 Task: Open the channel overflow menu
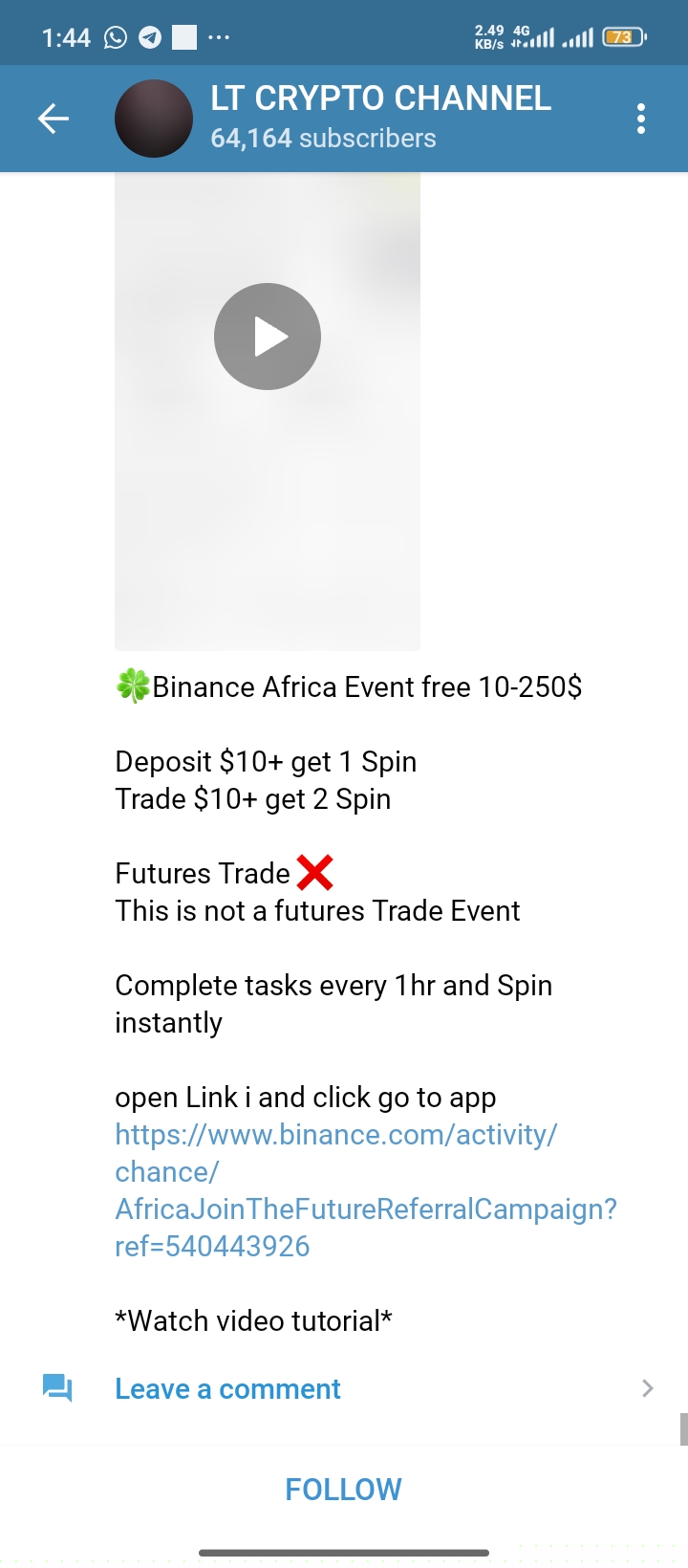click(x=640, y=119)
